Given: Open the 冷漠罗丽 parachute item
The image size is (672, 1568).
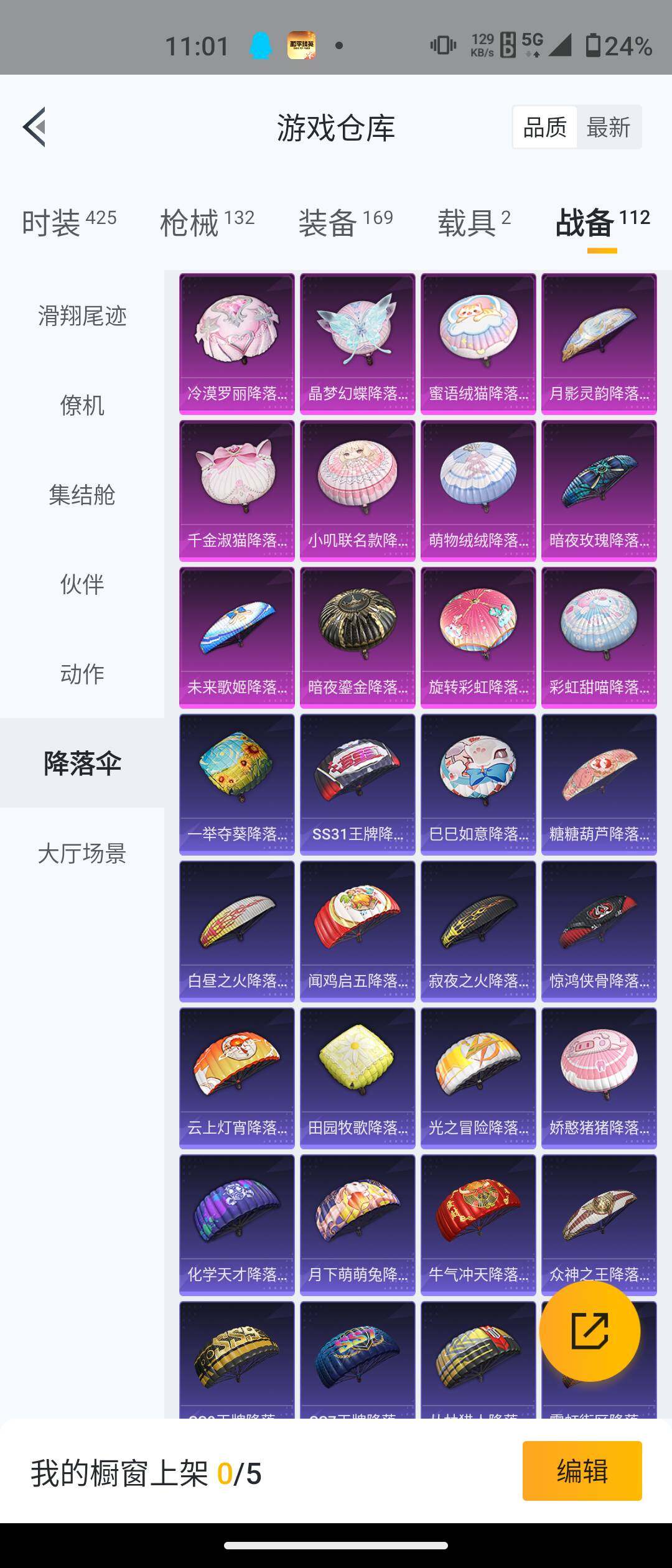Looking at the screenshot, I should click(236, 343).
